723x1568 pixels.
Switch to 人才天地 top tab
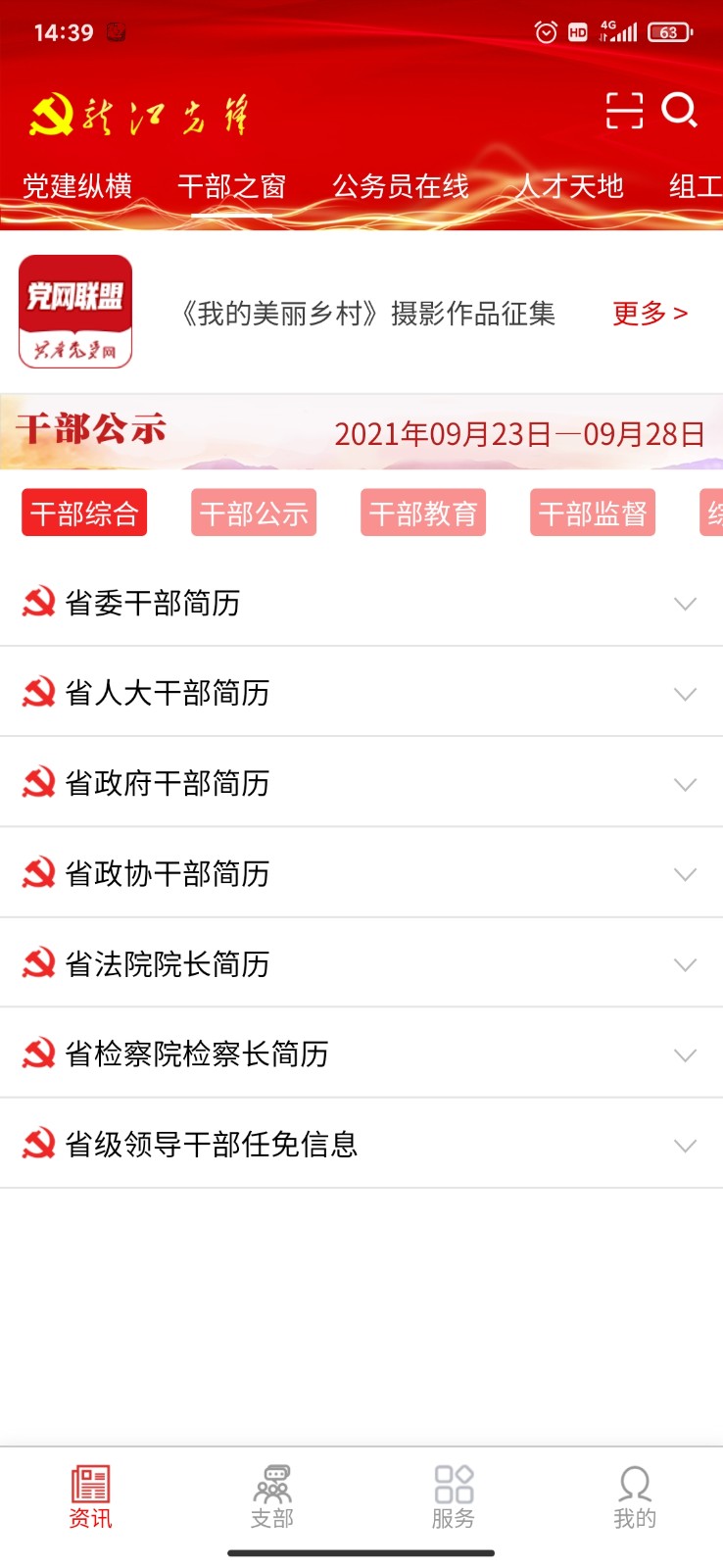pos(570,186)
